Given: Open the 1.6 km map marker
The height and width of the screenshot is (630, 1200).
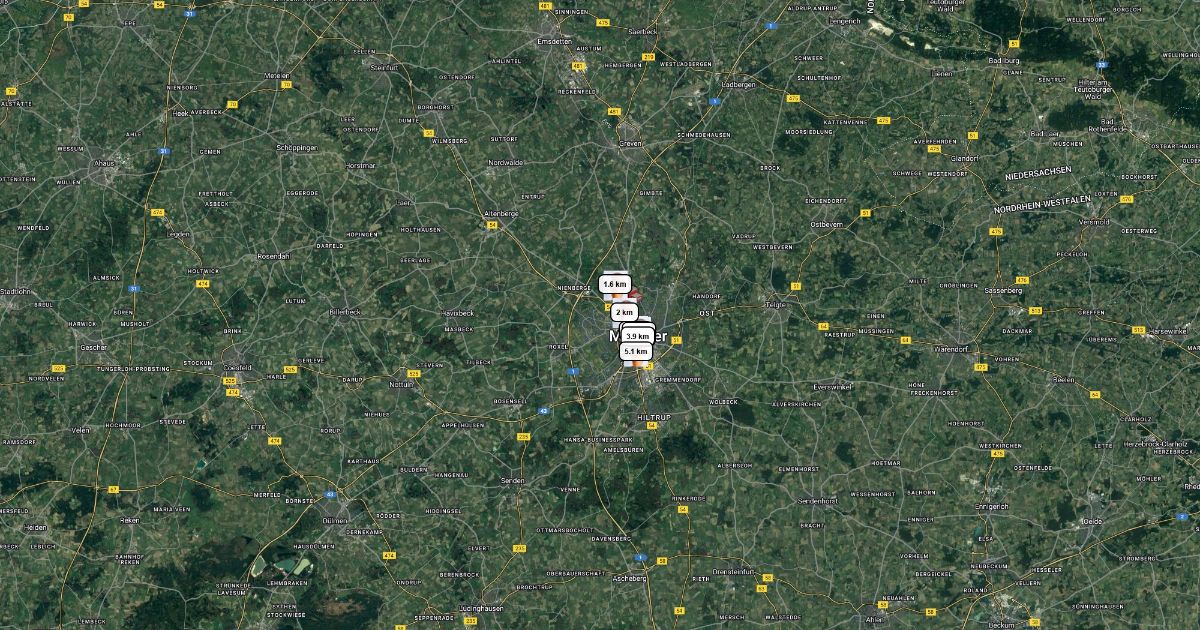Looking at the screenshot, I should [614, 285].
